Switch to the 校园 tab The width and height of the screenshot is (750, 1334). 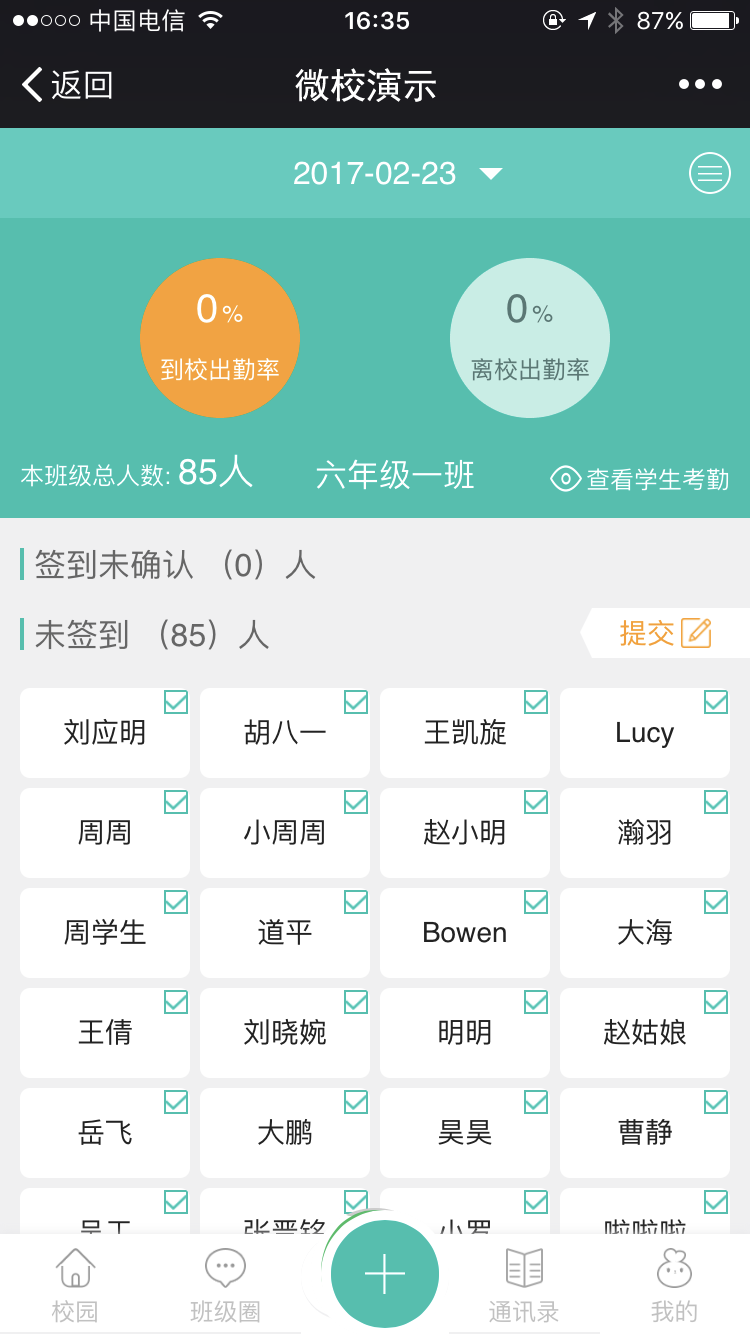click(x=75, y=1285)
